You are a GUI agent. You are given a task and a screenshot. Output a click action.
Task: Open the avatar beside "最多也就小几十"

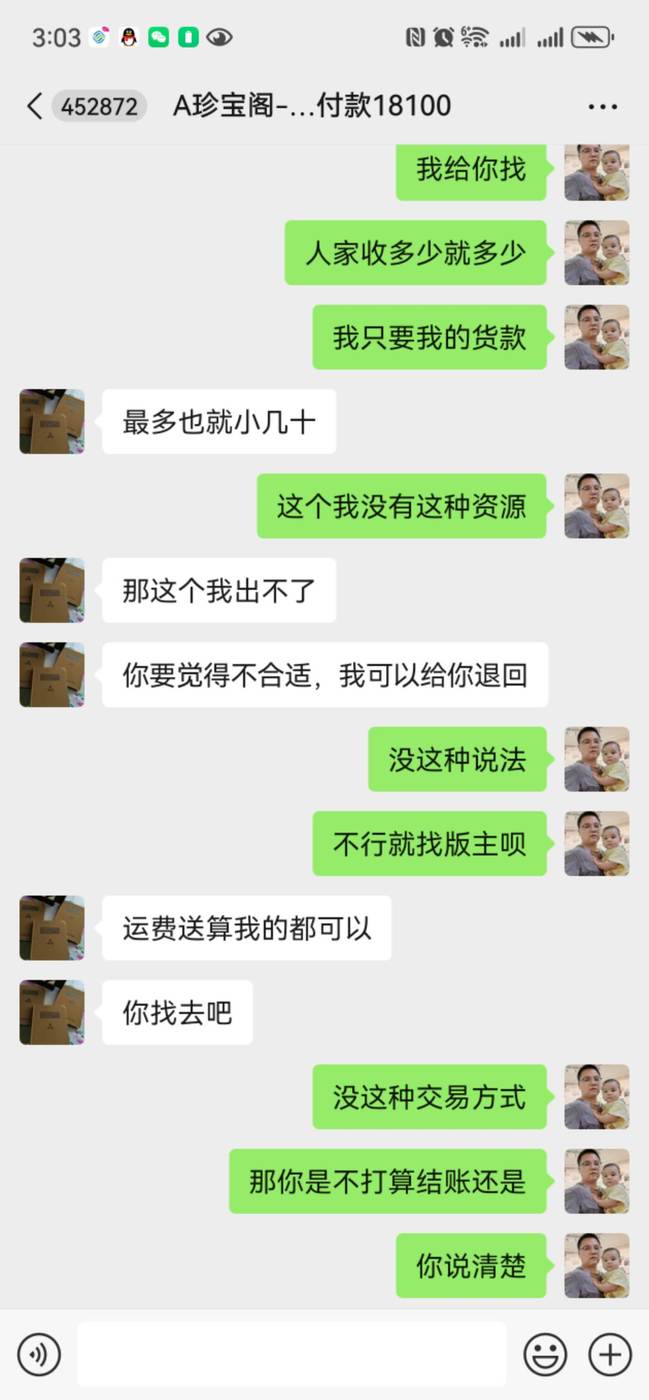pos(52,422)
